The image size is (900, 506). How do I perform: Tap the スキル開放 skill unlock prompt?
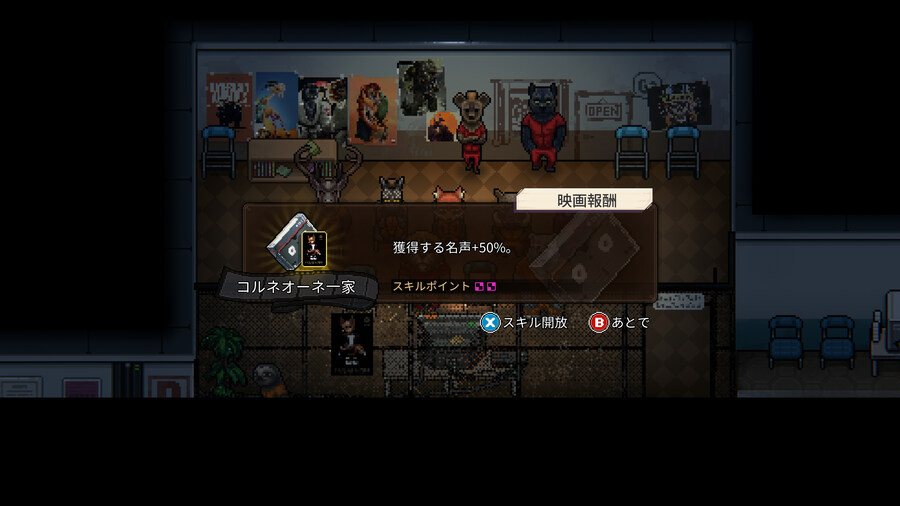(x=524, y=322)
